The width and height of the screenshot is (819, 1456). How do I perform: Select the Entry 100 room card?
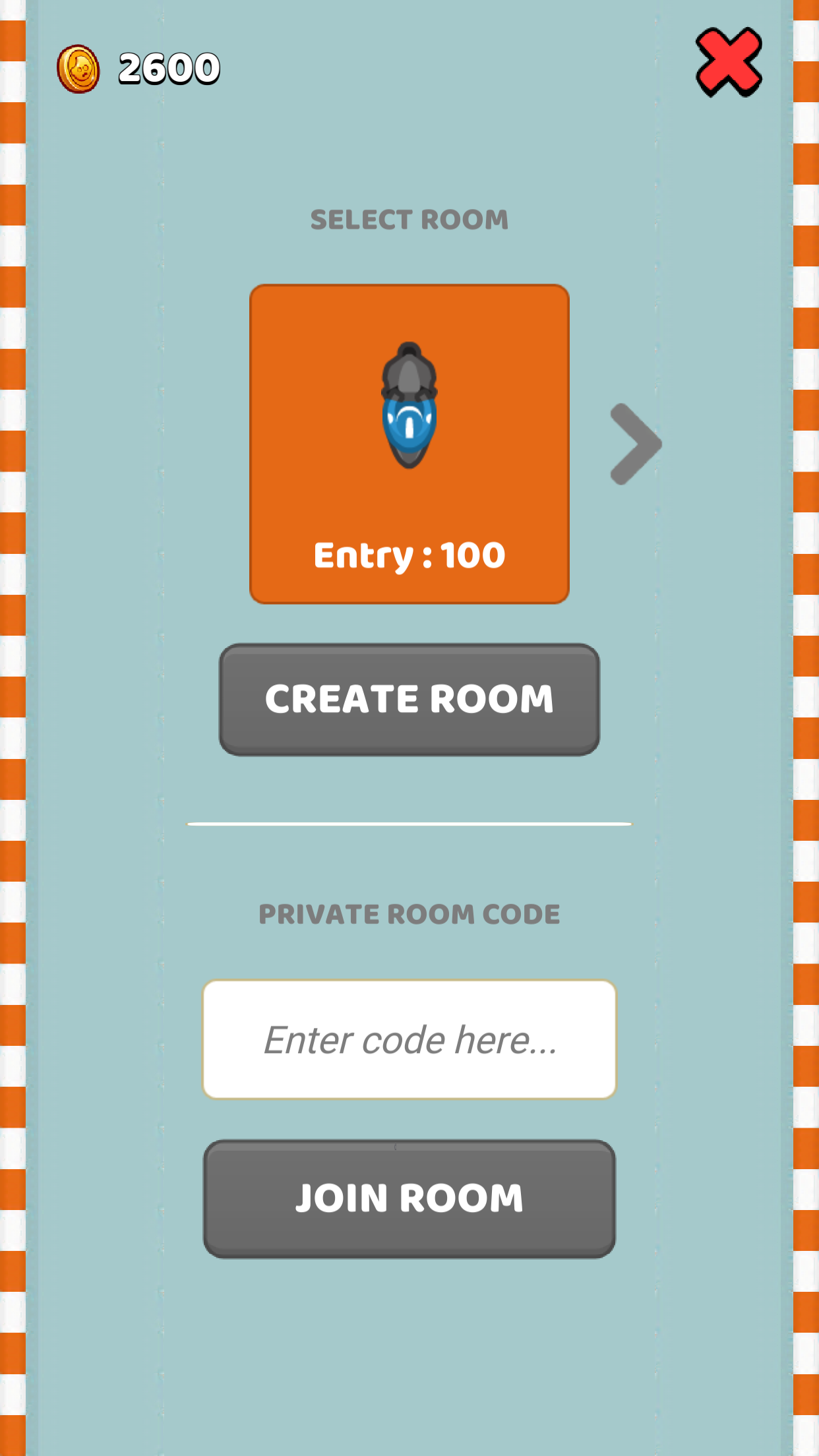(x=409, y=444)
